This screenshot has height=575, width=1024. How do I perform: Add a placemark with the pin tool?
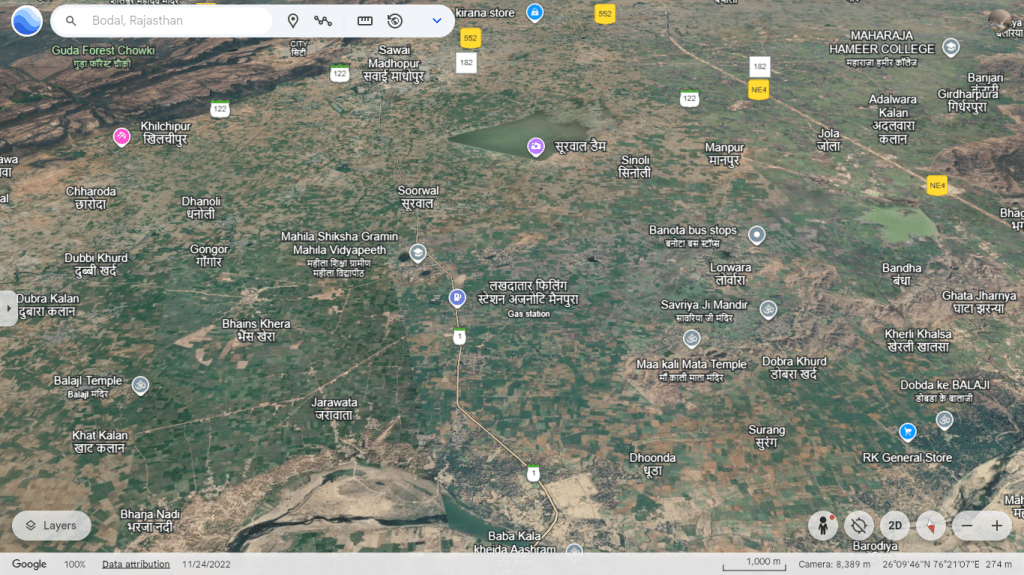point(293,20)
